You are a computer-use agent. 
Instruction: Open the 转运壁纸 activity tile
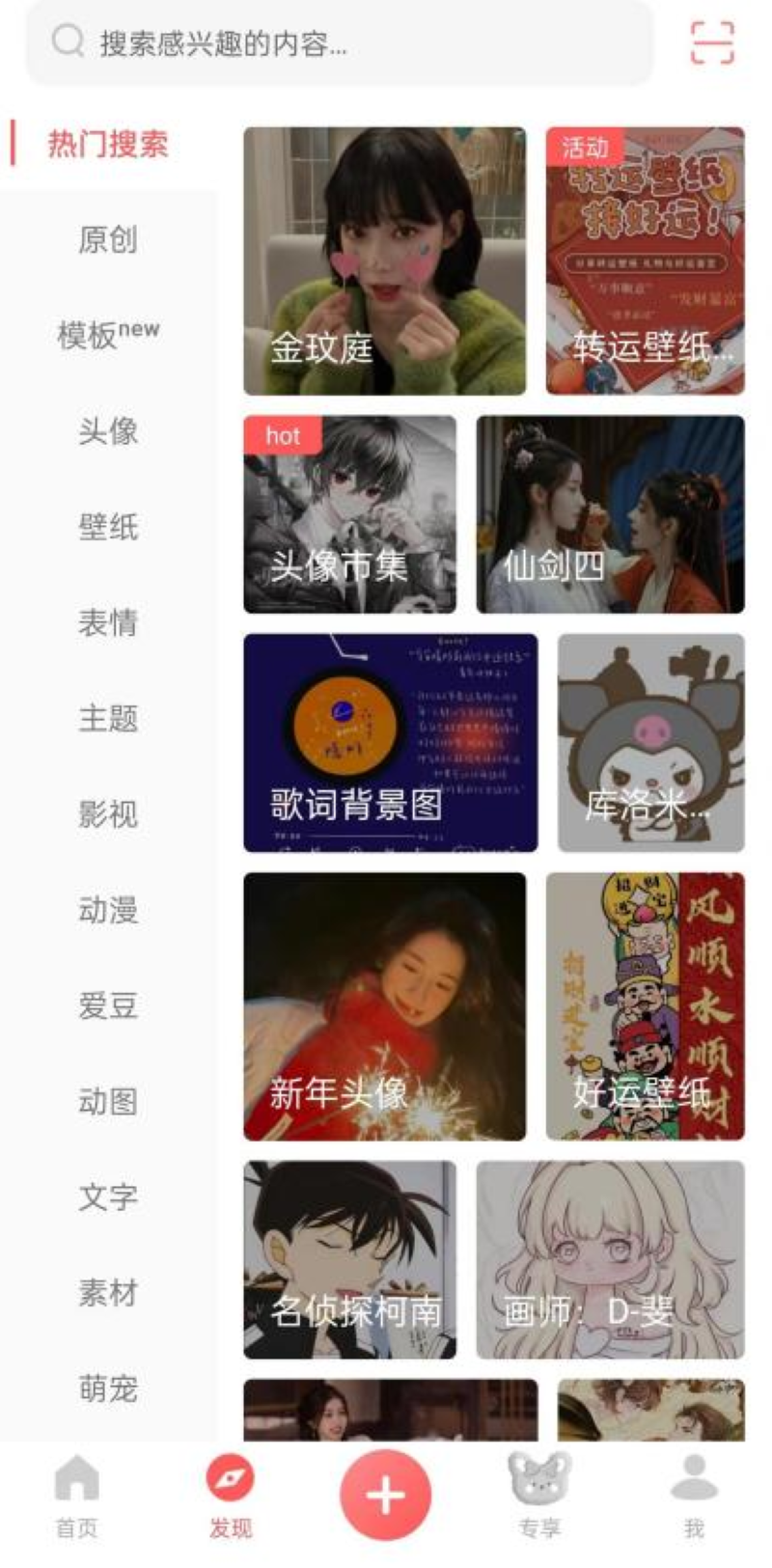click(x=645, y=261)
